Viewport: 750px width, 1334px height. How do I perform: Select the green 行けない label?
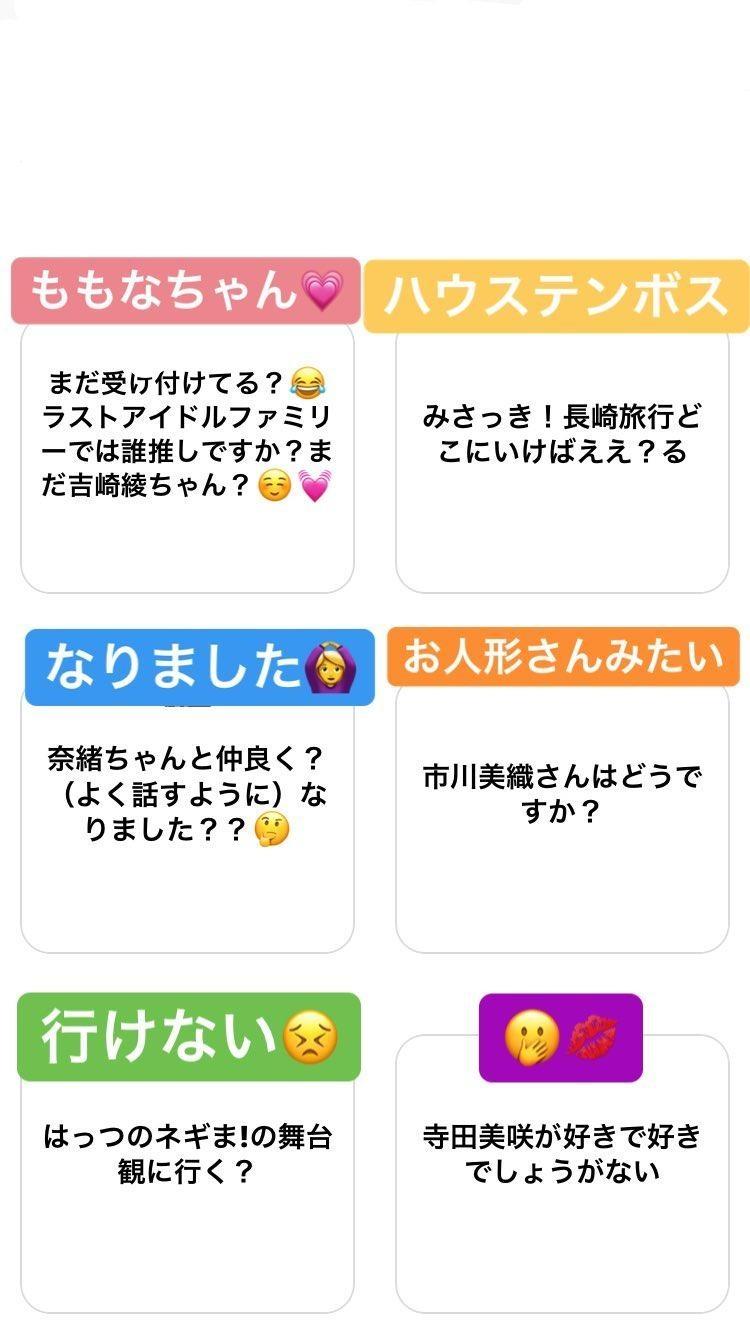tap(187, 1035)
